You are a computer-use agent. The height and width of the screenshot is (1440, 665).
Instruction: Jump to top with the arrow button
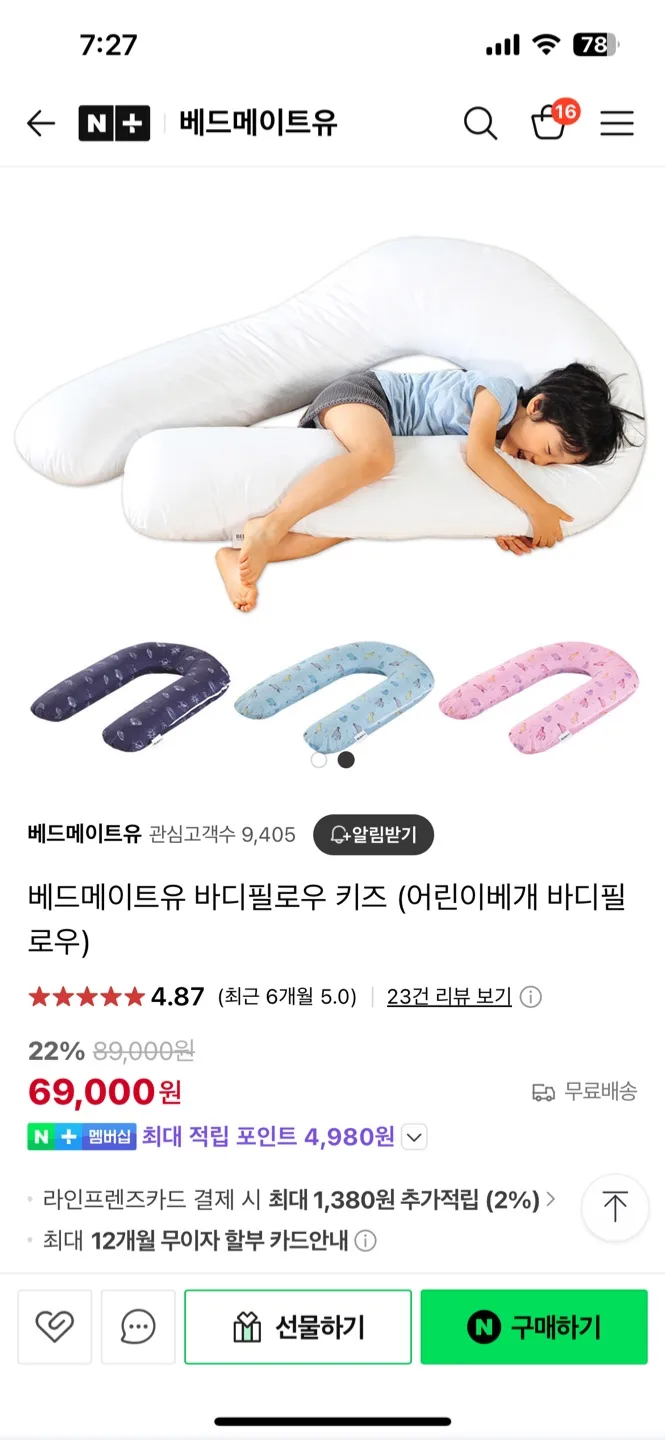pyautogui.click(x=615, y=1208)
